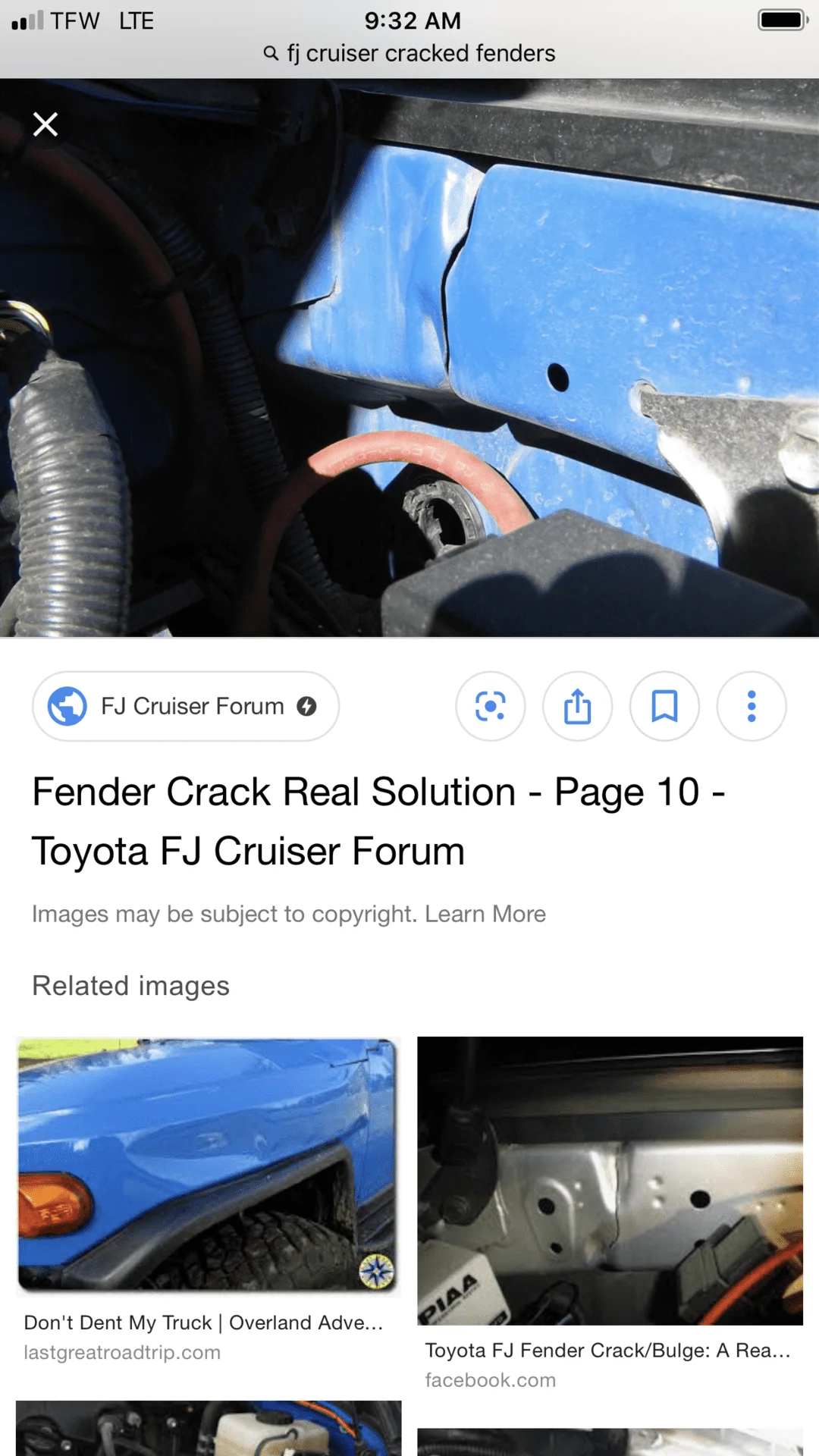This screenshot has width=819, height=1456.
Task: Open Toyota FJ Fender Crack/Bulge facebook image
Action: click(x=610, y=1181)
